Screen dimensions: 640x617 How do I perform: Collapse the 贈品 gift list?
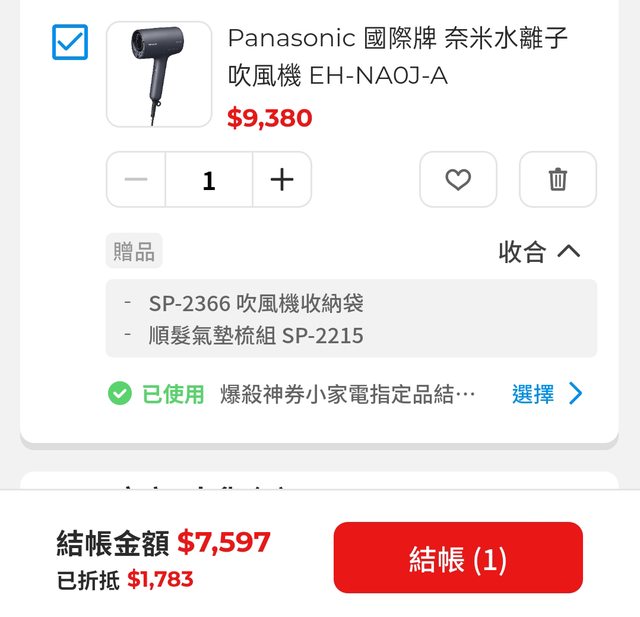click(x=539, y=251)
